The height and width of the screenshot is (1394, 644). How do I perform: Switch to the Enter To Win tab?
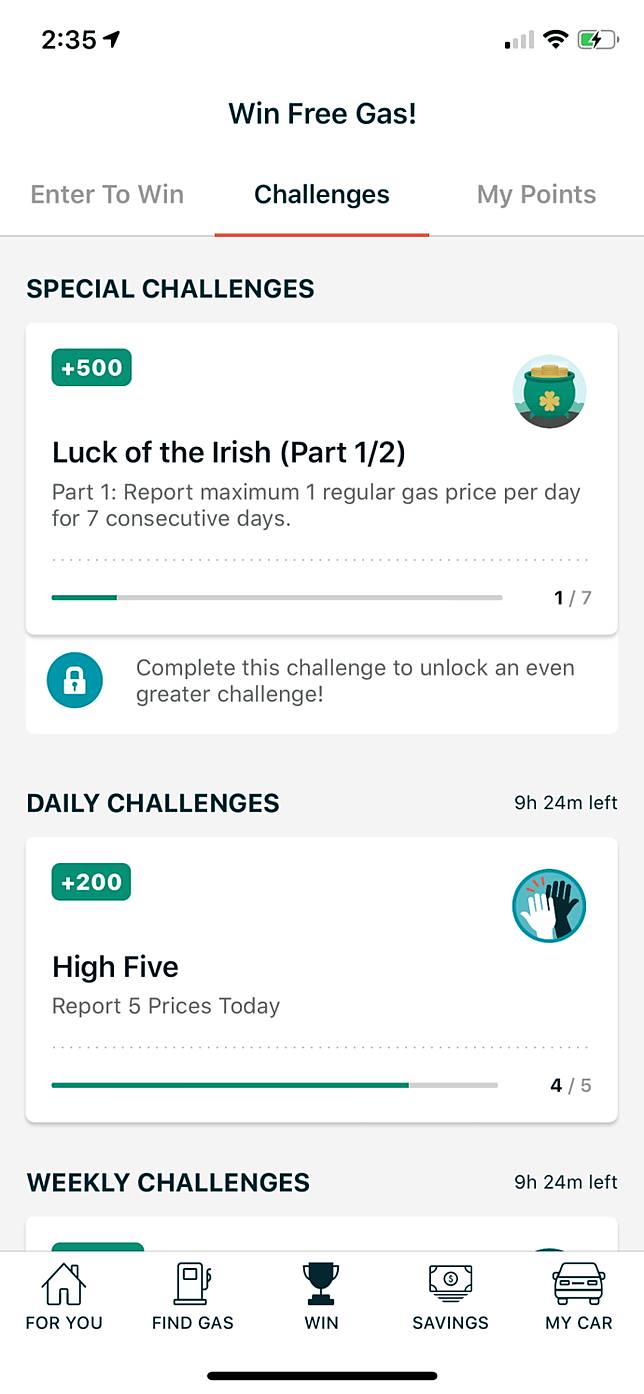point(107,194)
